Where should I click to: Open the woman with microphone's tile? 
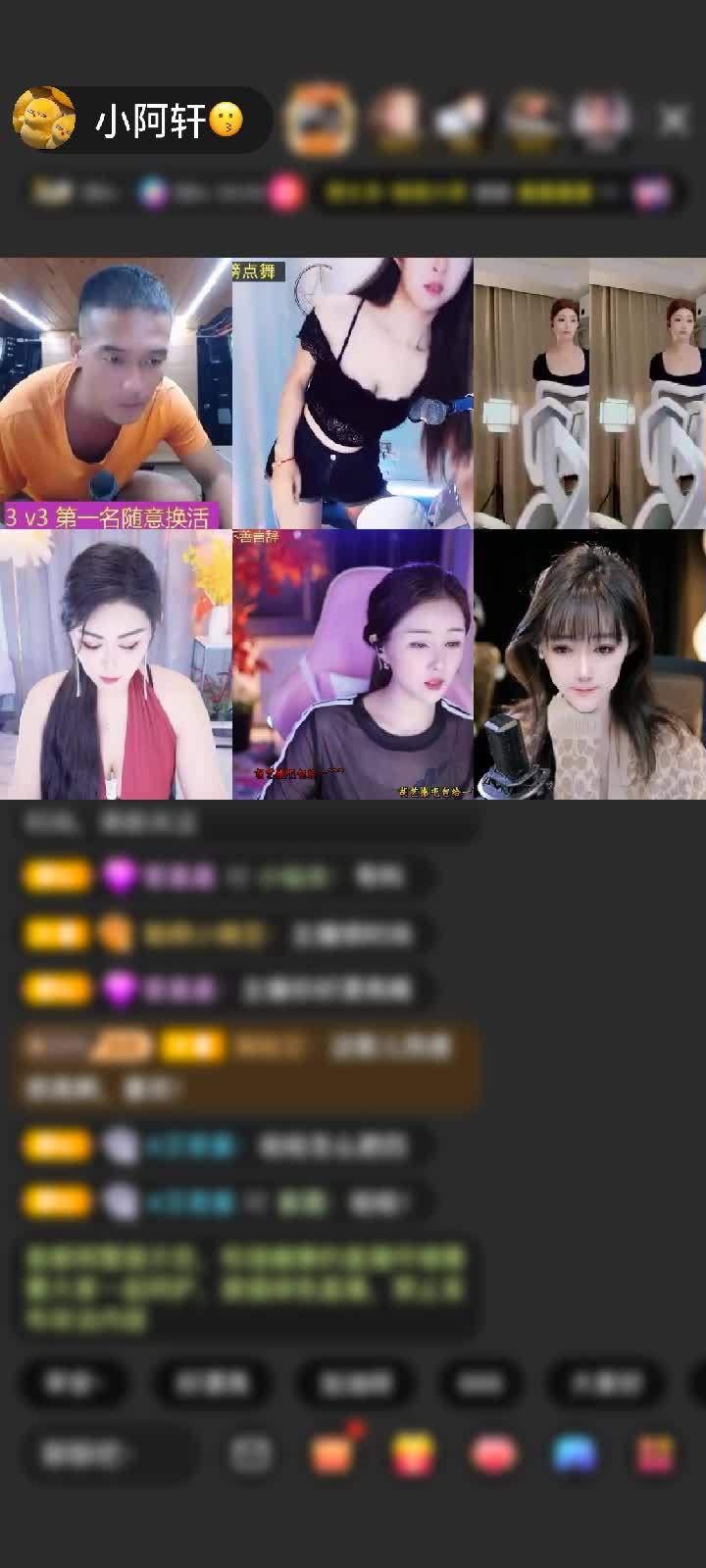click(589, 664)
